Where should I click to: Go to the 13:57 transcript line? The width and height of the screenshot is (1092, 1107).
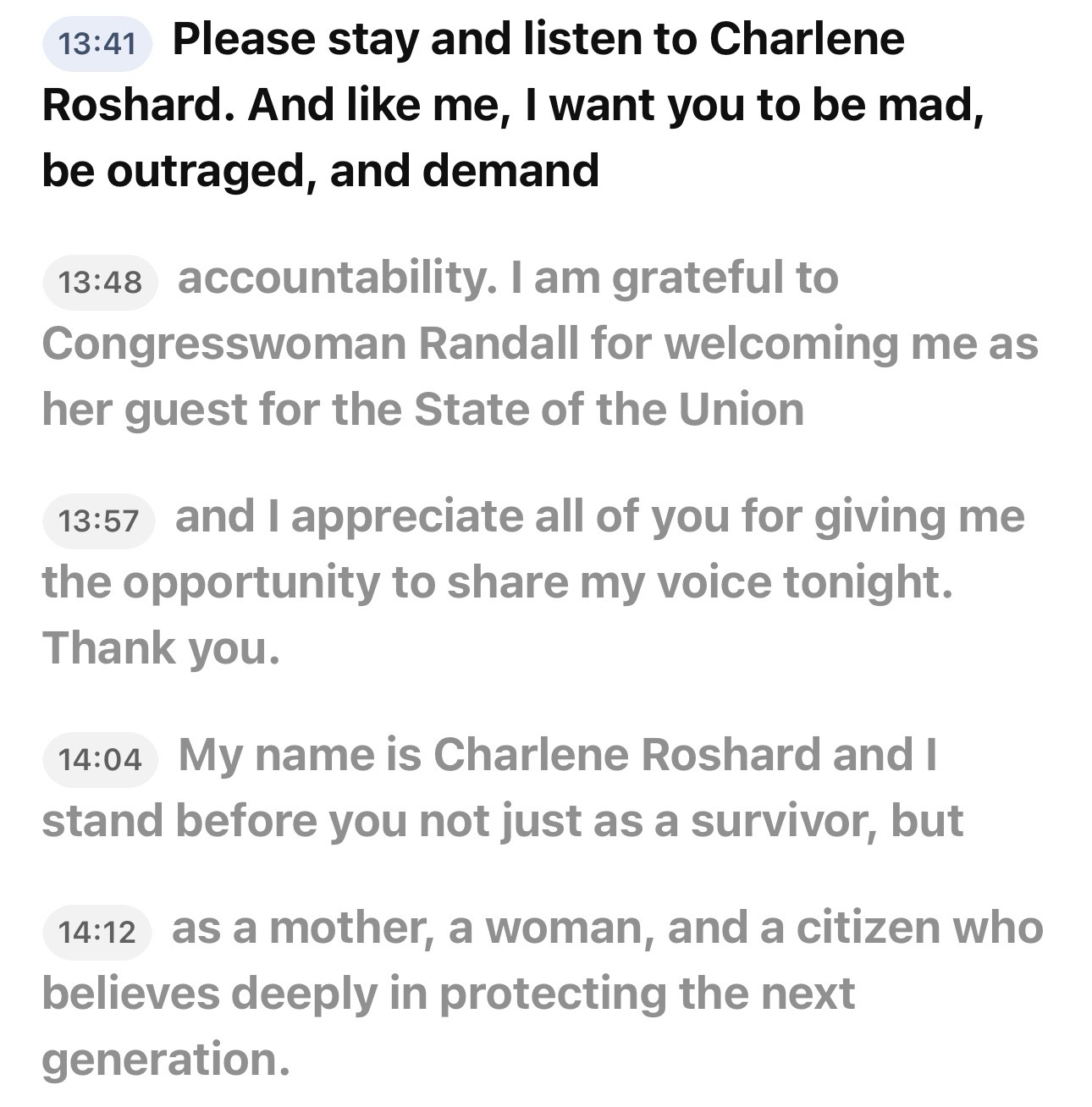98,520
